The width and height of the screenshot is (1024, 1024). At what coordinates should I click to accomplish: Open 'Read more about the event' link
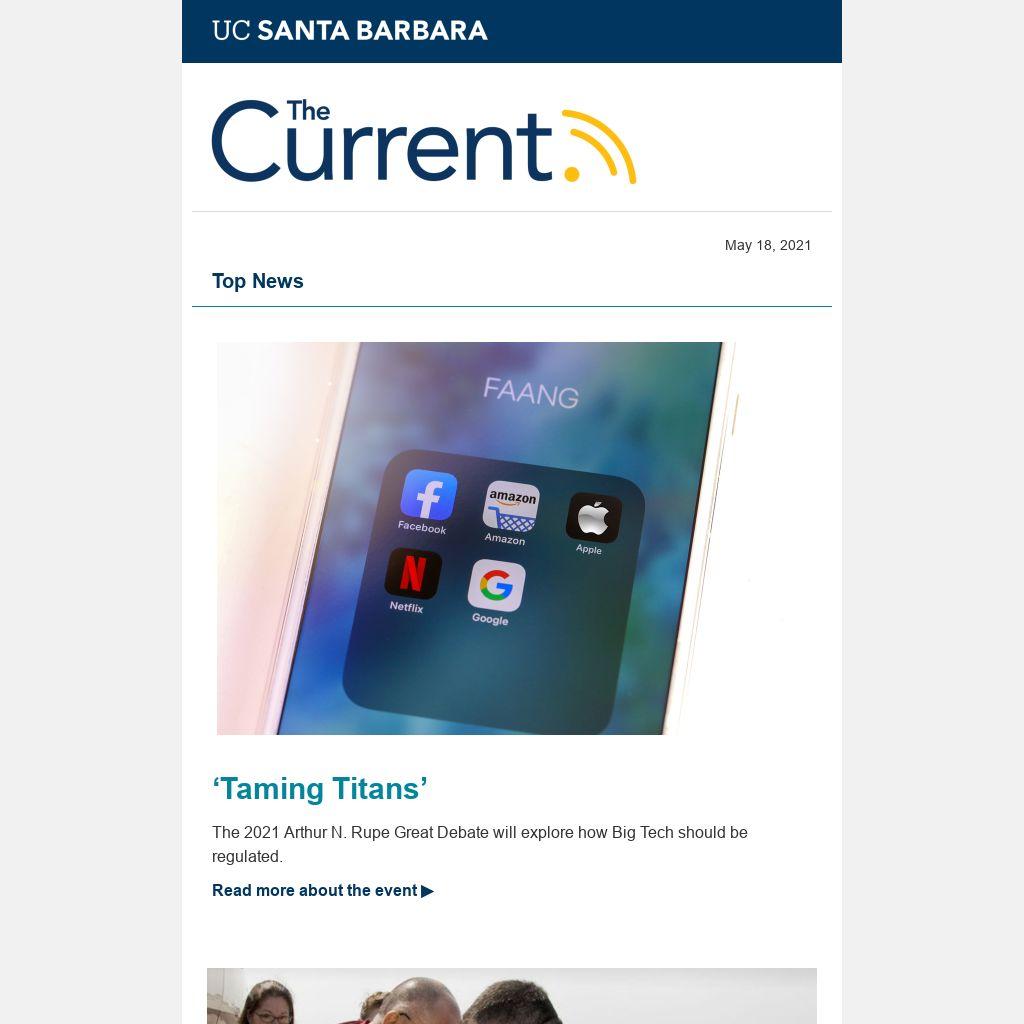(322, 890)
